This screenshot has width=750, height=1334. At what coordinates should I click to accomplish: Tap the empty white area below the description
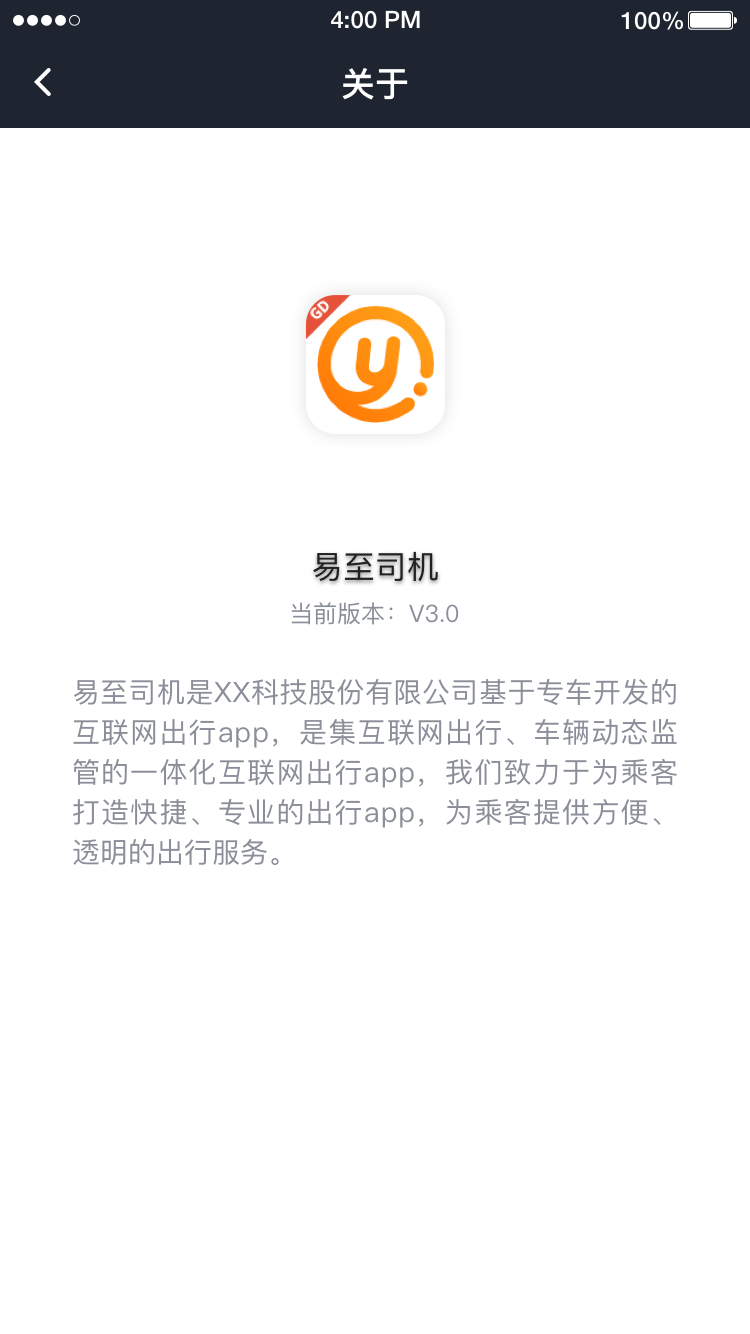pos(375,1050)
